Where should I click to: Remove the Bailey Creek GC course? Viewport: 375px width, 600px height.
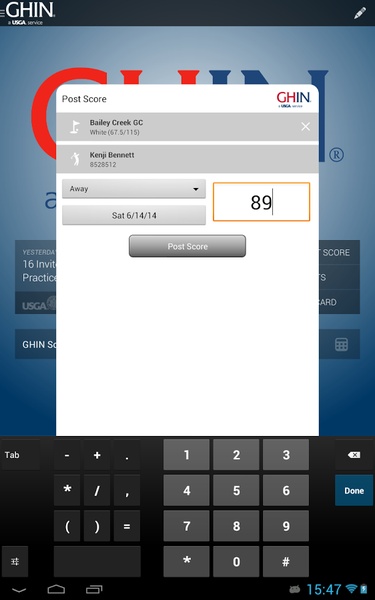(305, 127)
